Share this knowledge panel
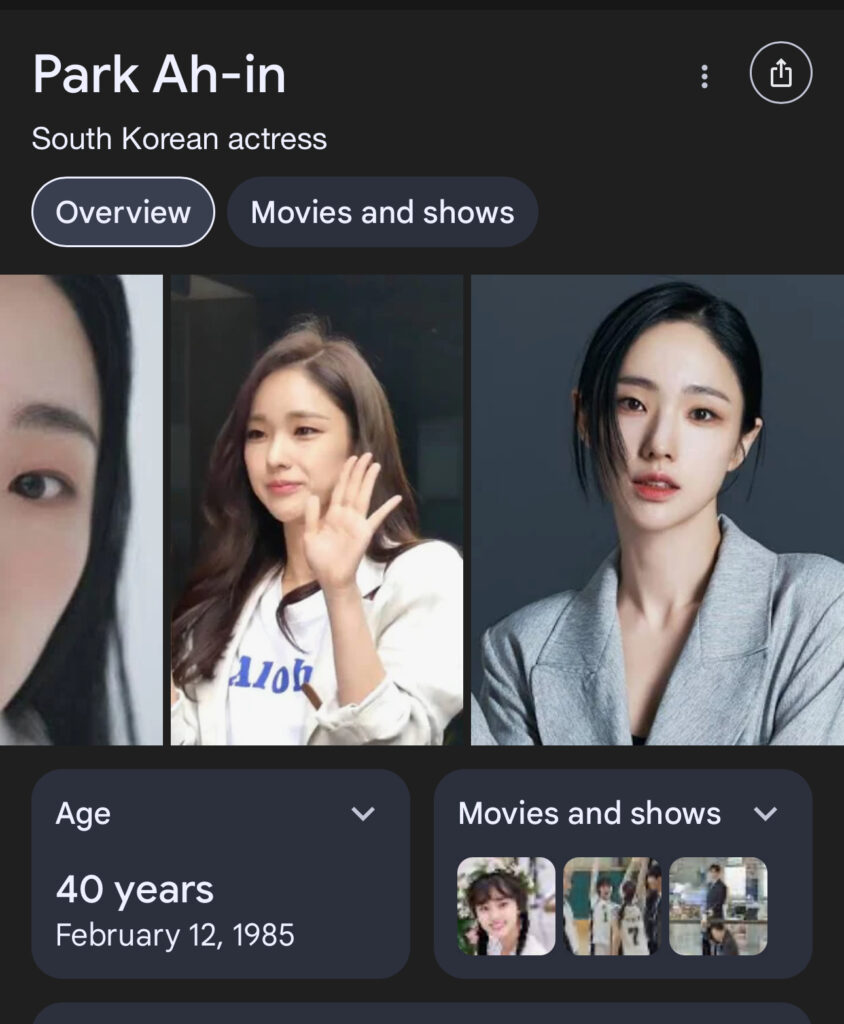Screen dimensions: 844x1024 click(x=781, y=73)
